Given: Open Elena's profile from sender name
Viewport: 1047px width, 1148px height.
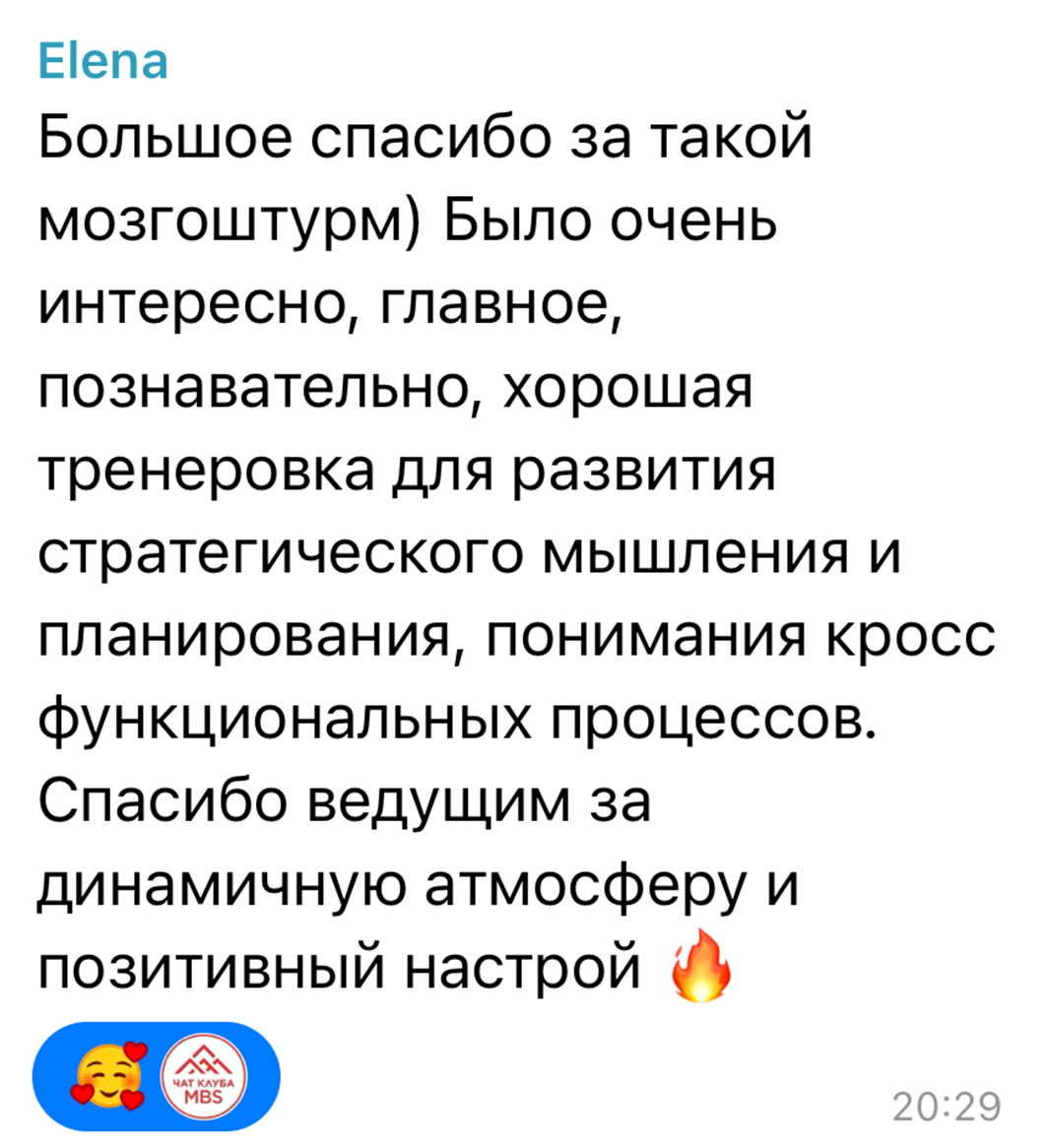Looking at the screenshot, I should [x=103, y=63].
